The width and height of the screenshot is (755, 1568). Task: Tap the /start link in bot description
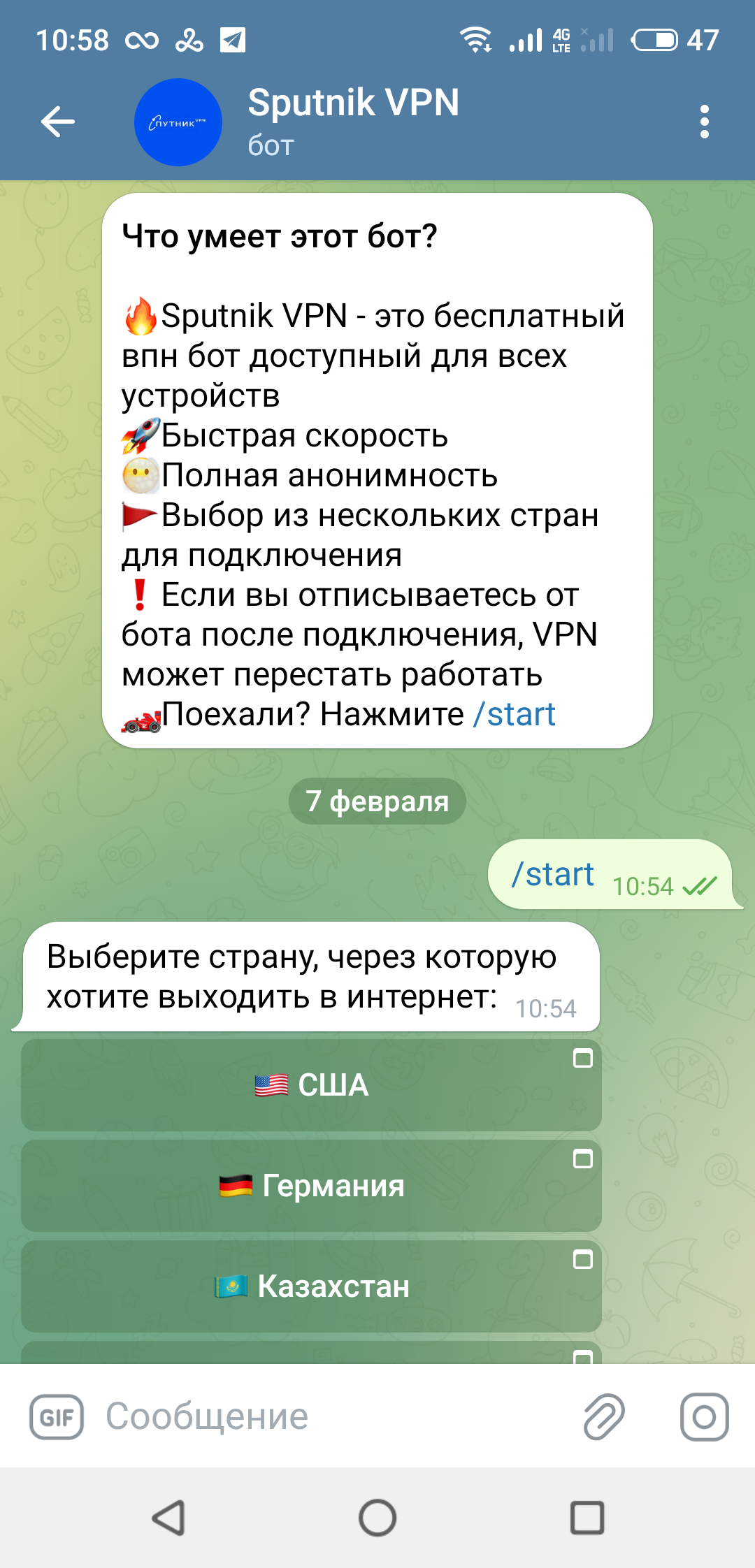(x=515, y=714)
